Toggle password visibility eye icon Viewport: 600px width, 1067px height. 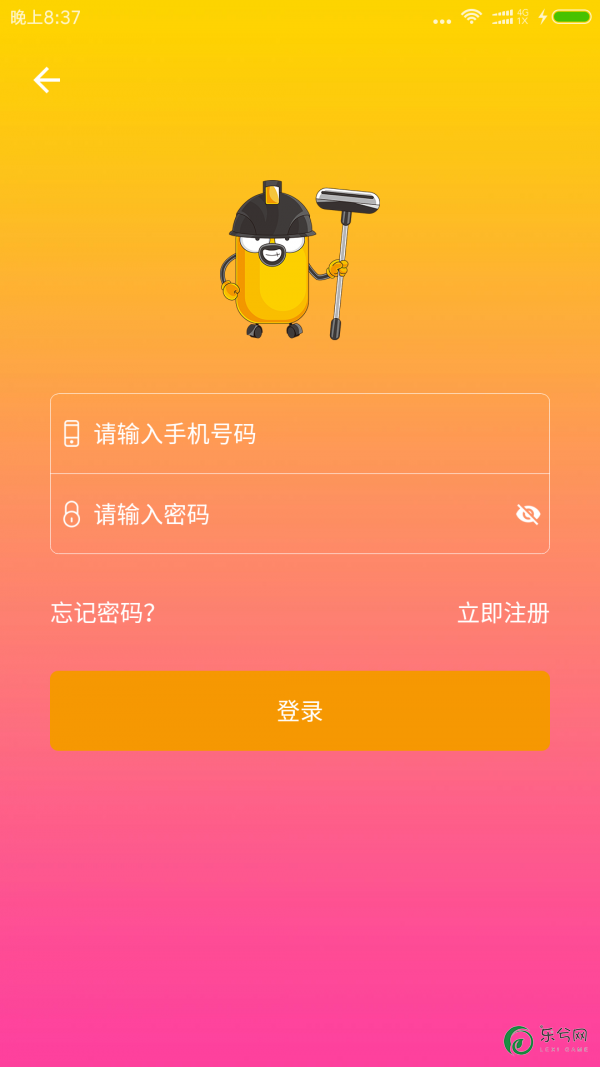[x=528, y=514]
